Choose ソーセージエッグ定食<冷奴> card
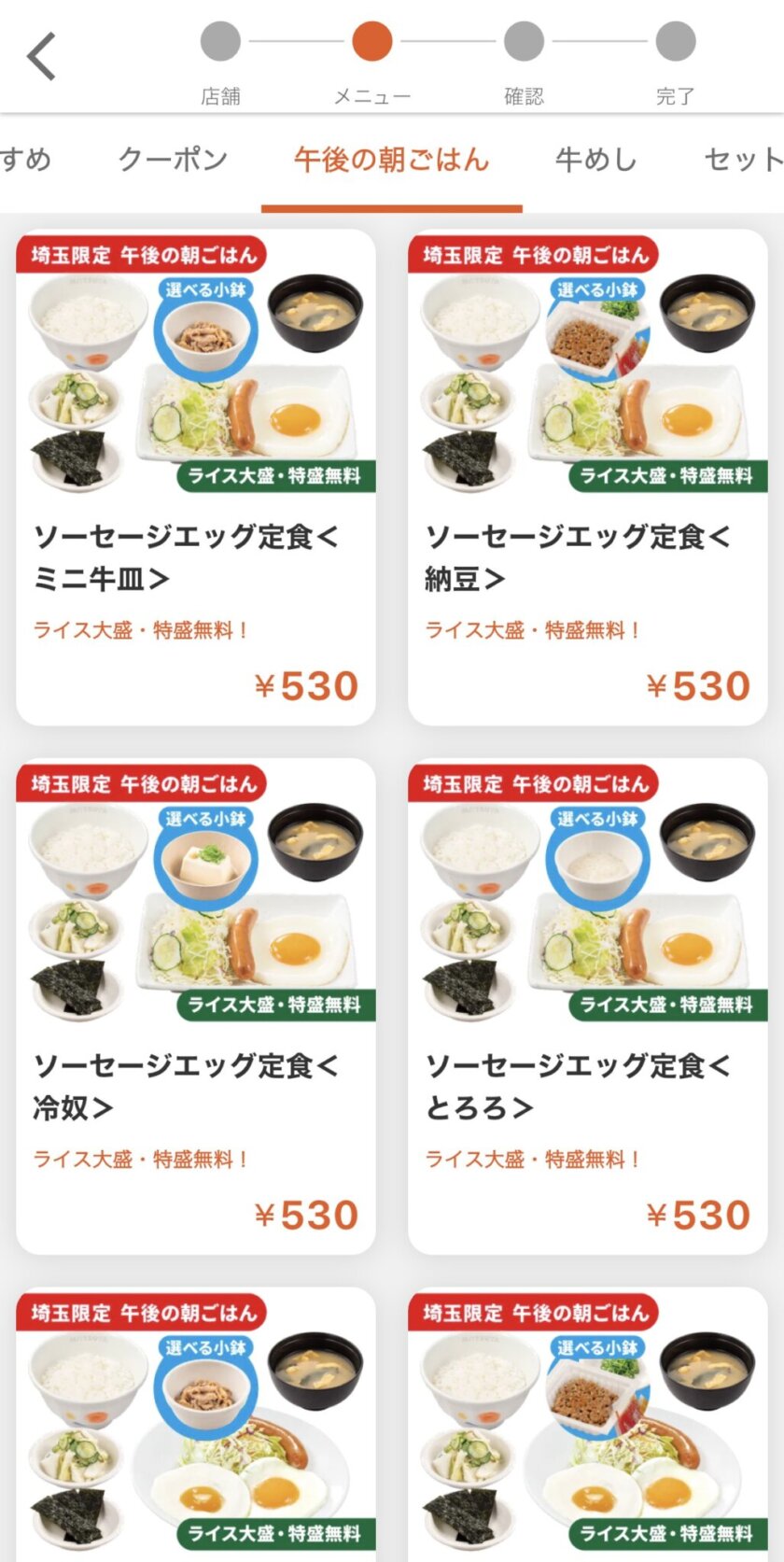The image size is (784, 1562). [196, 1006]
